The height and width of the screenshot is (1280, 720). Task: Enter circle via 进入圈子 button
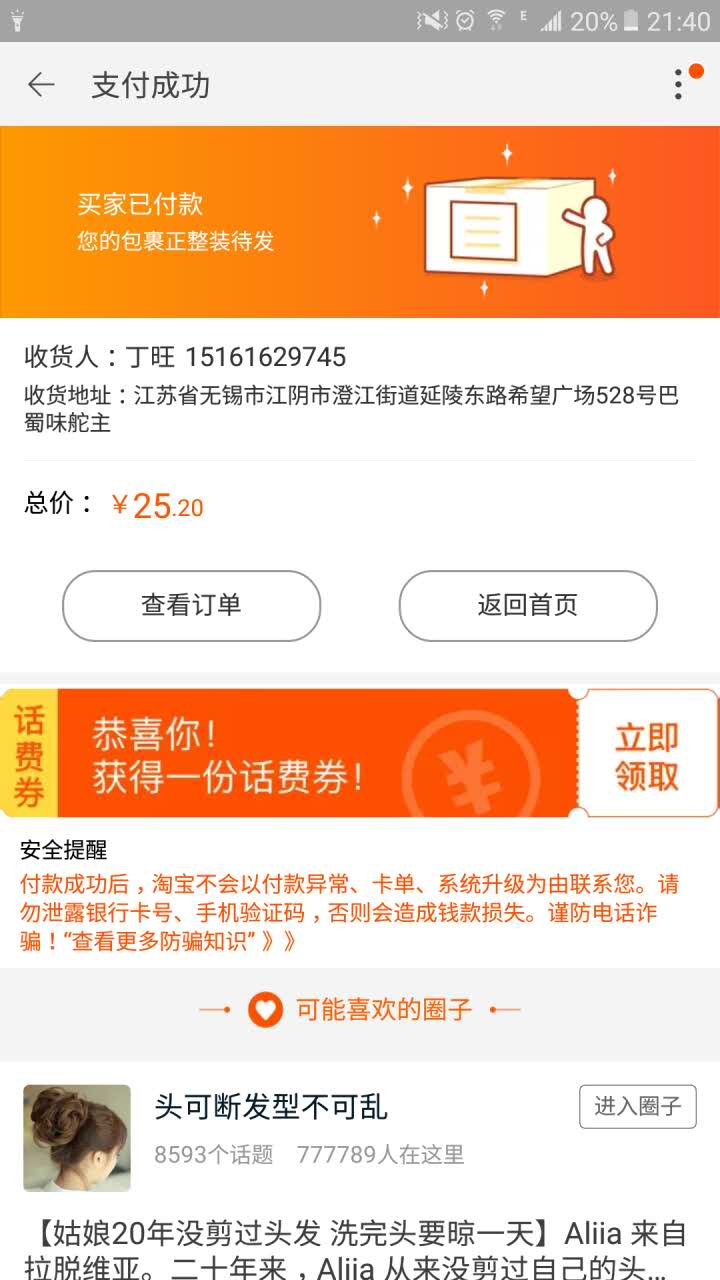coord(637,1106)
